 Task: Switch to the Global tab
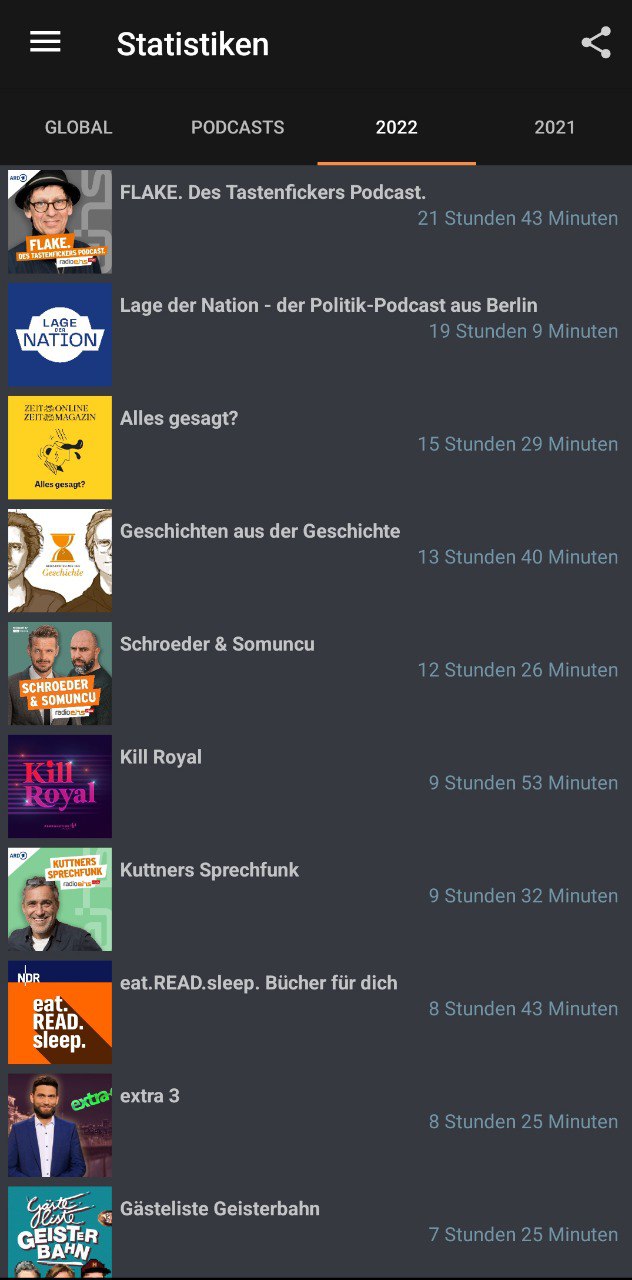pos(78,128)
